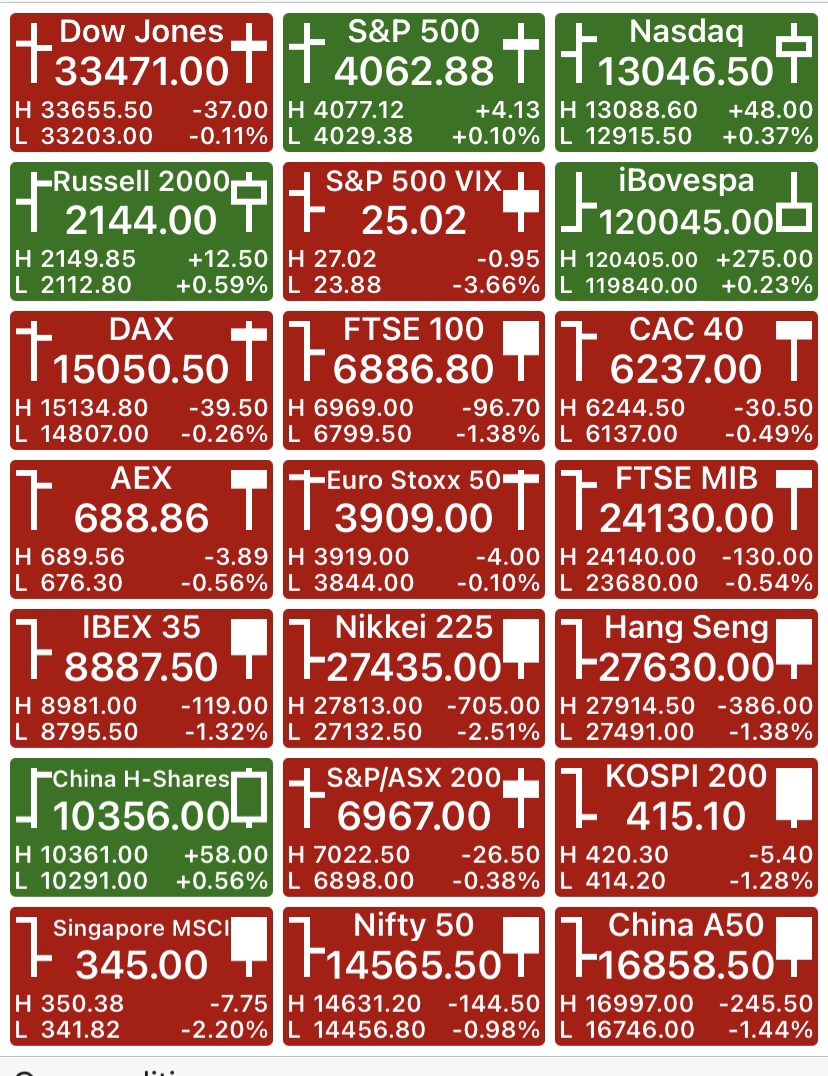
Task: Open the Singapore MSCI tile
Action: coord(141,976)
